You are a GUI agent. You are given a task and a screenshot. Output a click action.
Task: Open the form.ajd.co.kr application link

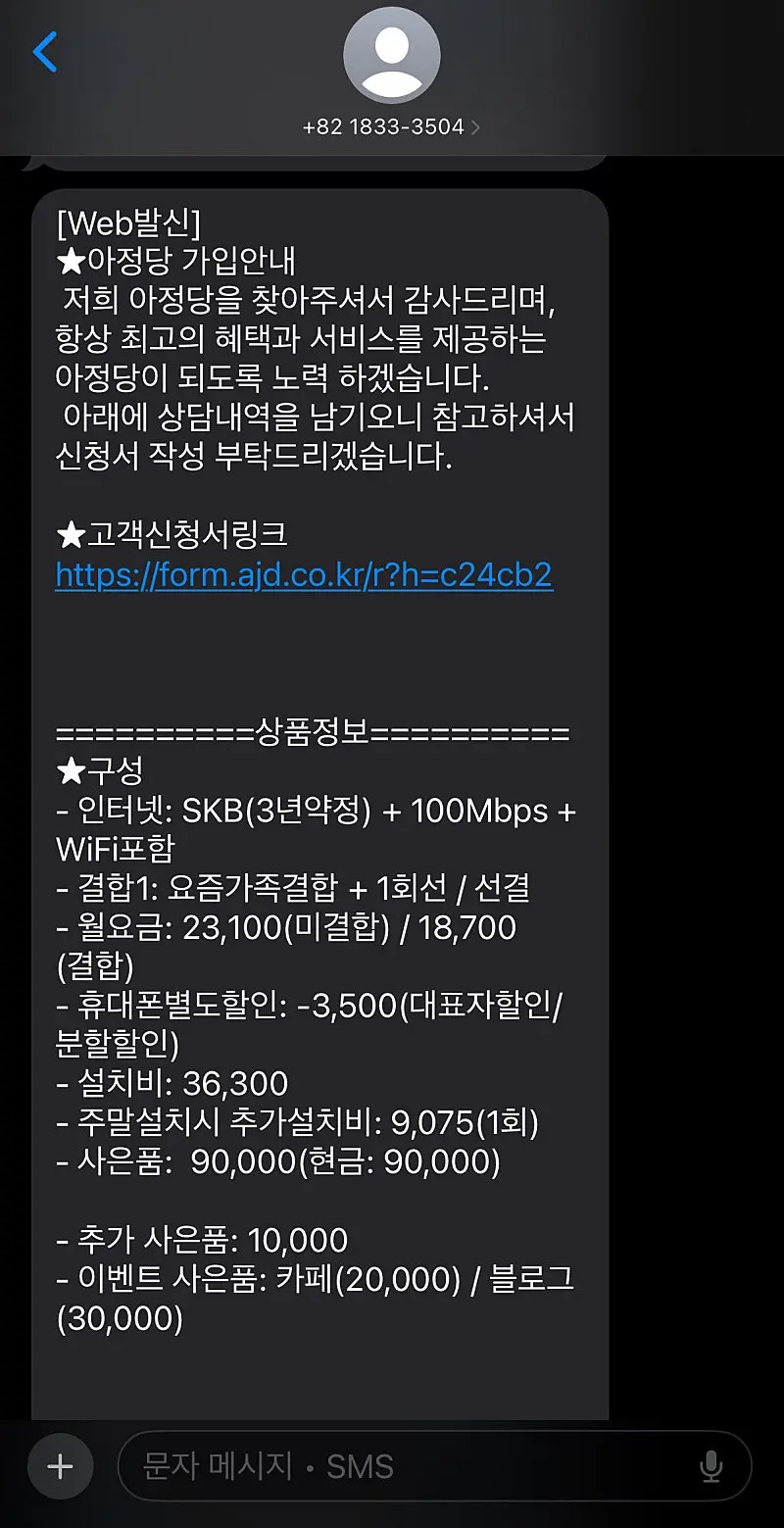pyautogui.click(x=304, y=575)
